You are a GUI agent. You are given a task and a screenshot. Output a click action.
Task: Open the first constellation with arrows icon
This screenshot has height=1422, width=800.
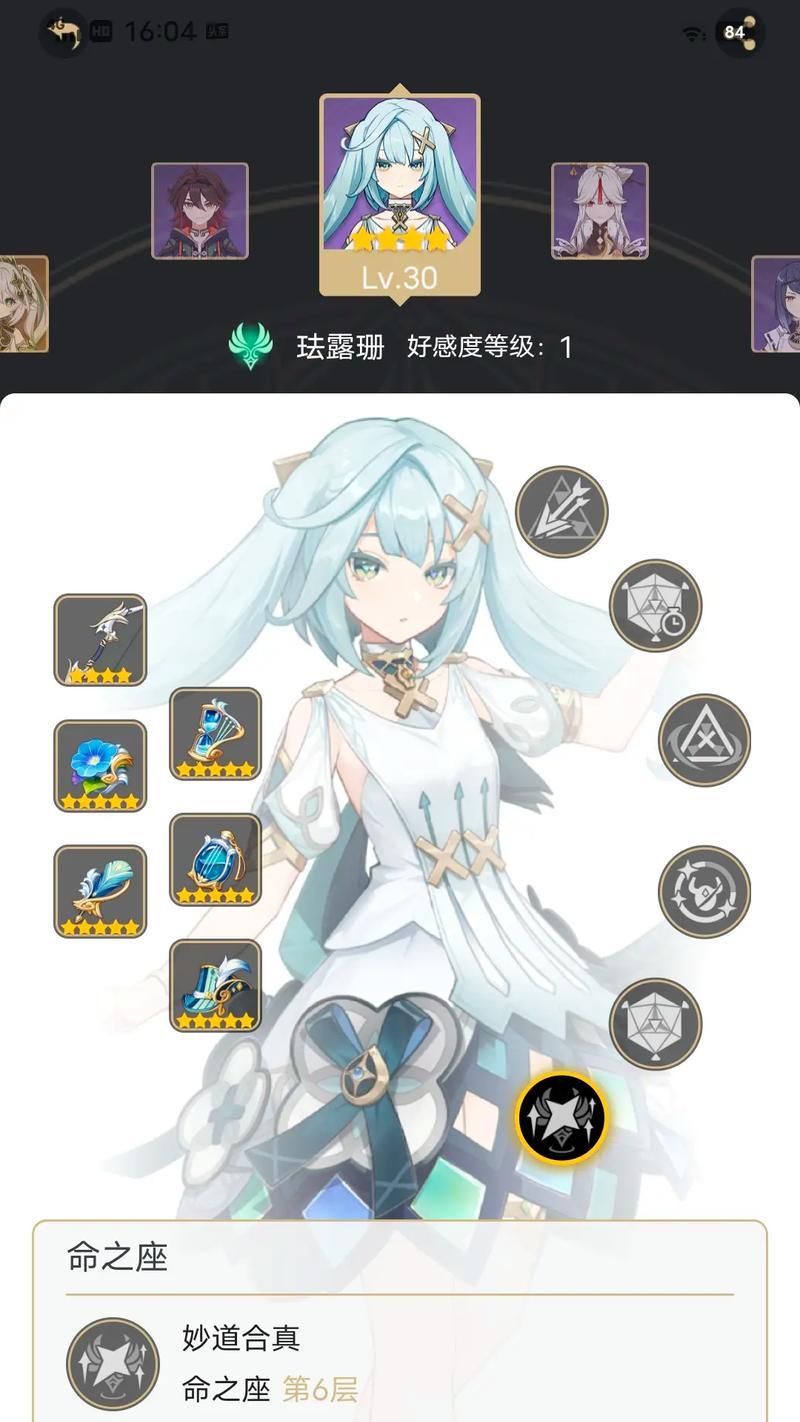coord(562,512)
